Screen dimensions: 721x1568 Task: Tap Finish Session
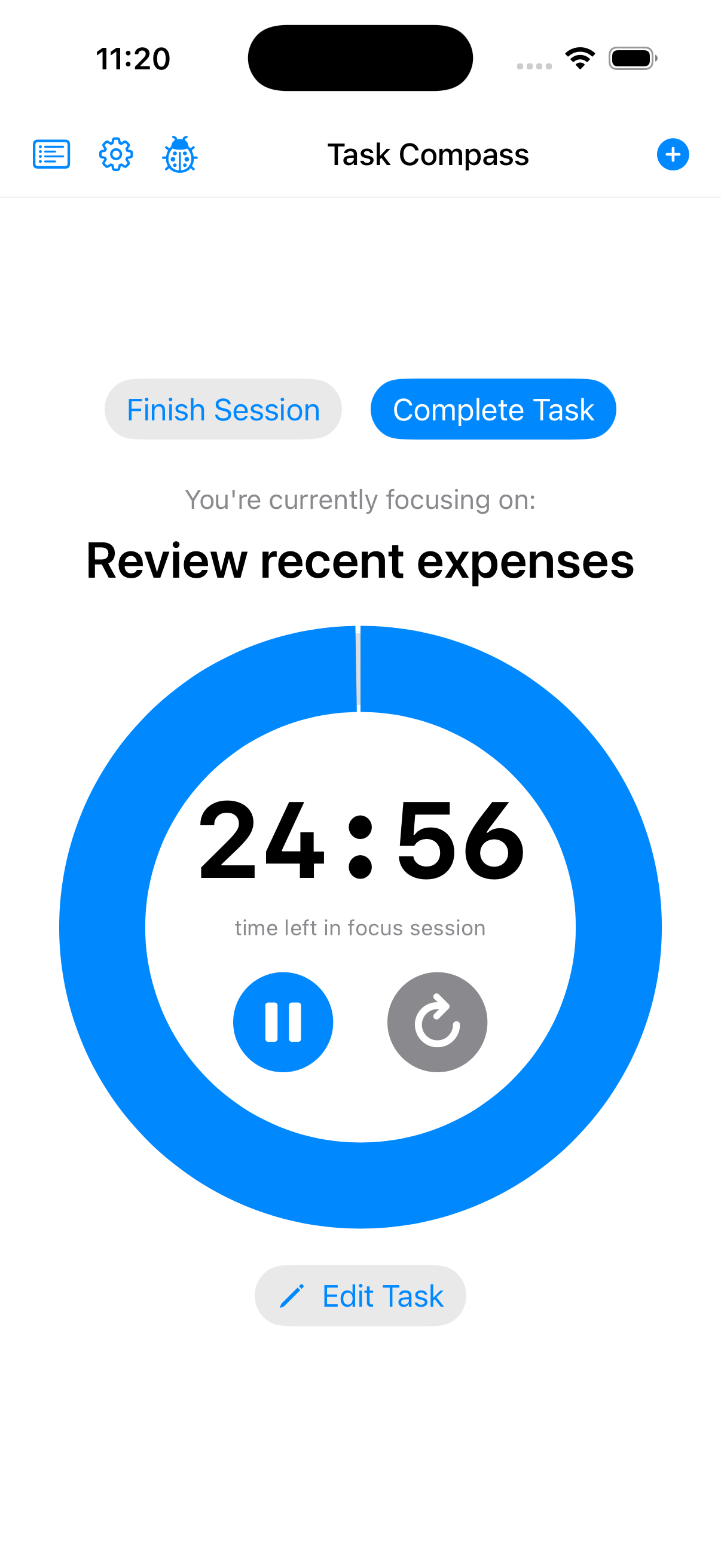pyautogui.click(x=222, y=409)
